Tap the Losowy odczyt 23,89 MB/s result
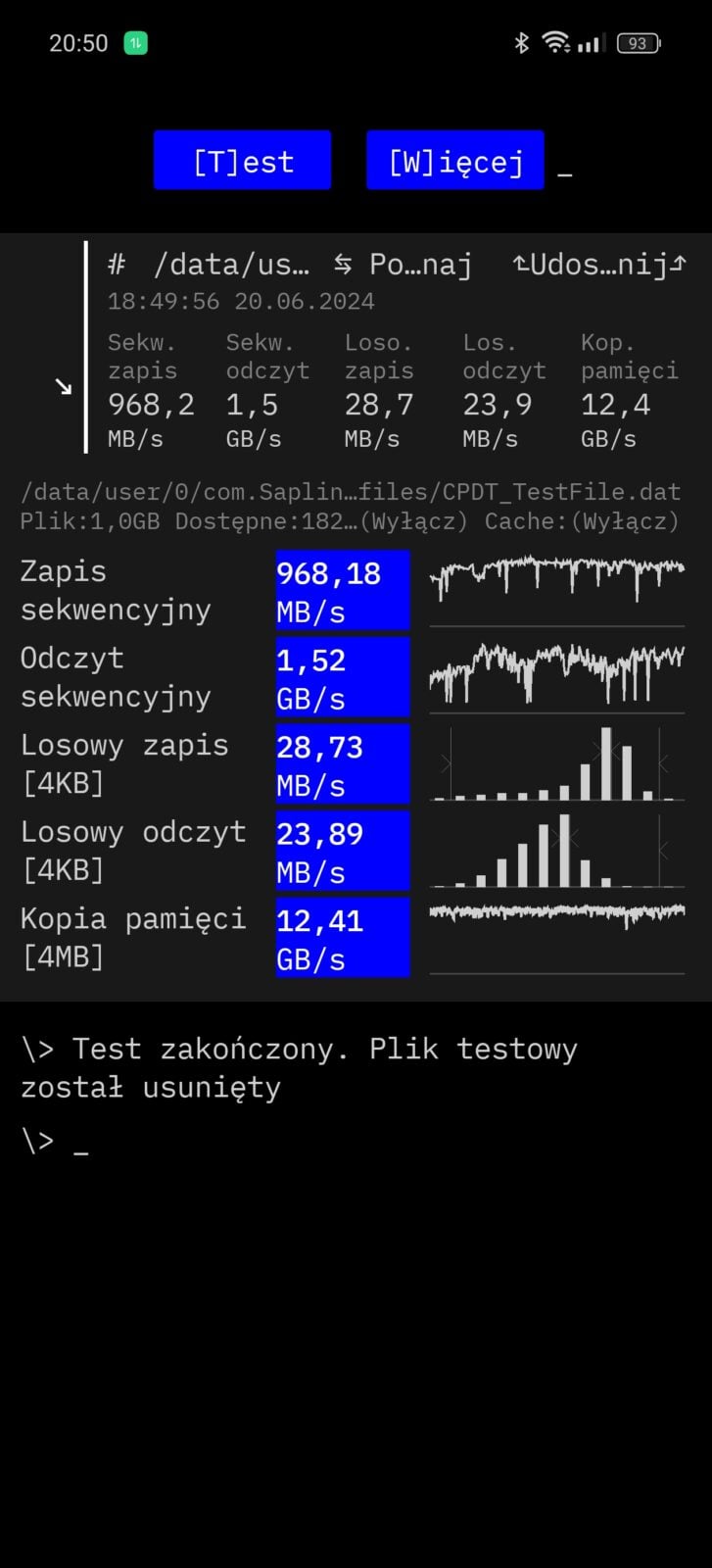The image size is (712, 1568). tap(342, 851)
